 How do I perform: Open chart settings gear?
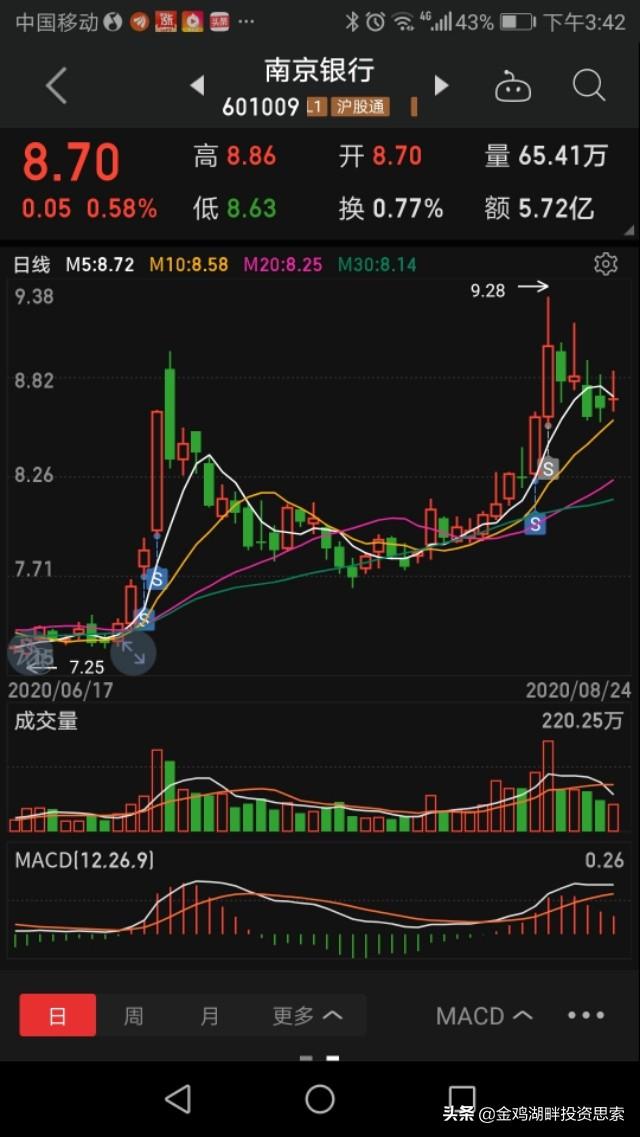(605, 264)
